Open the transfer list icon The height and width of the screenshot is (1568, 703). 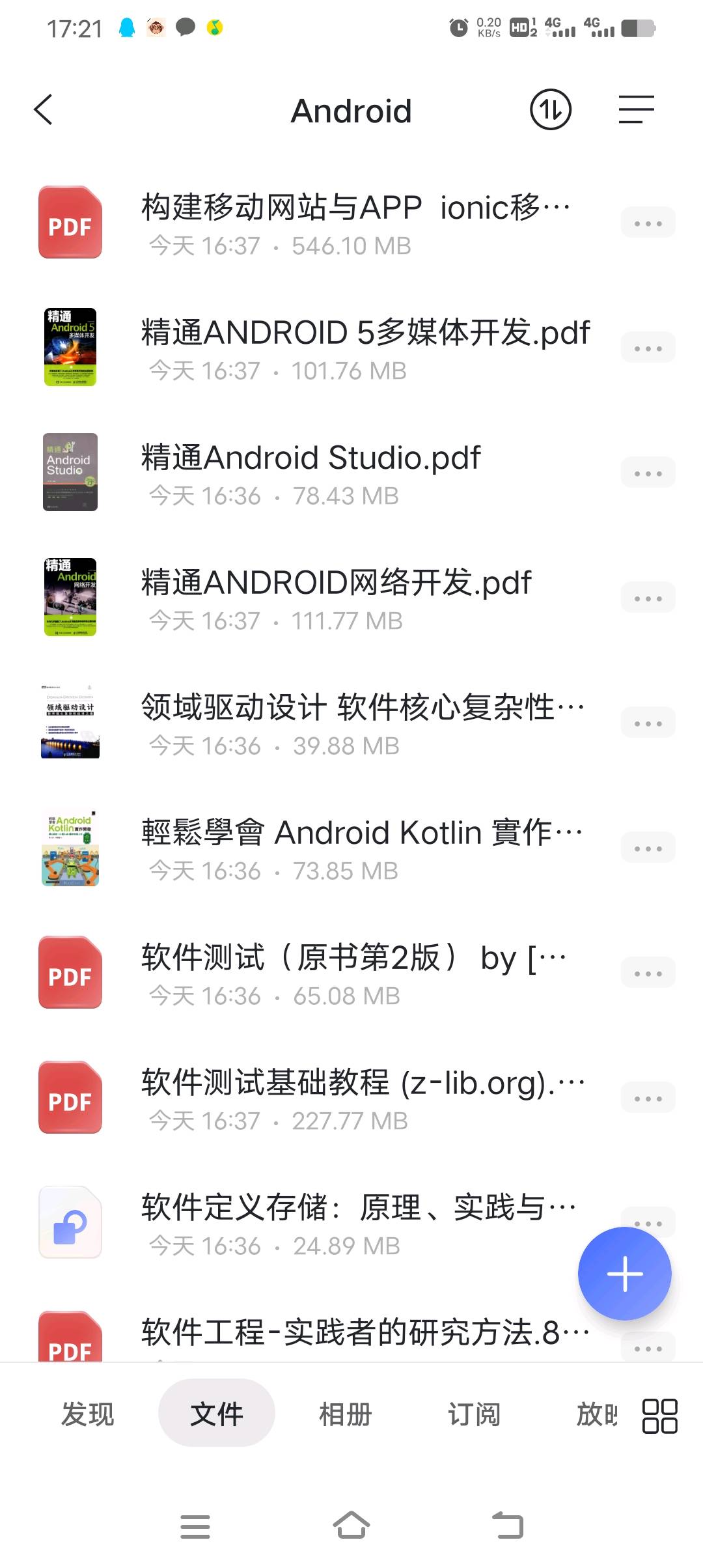[550, 109]
